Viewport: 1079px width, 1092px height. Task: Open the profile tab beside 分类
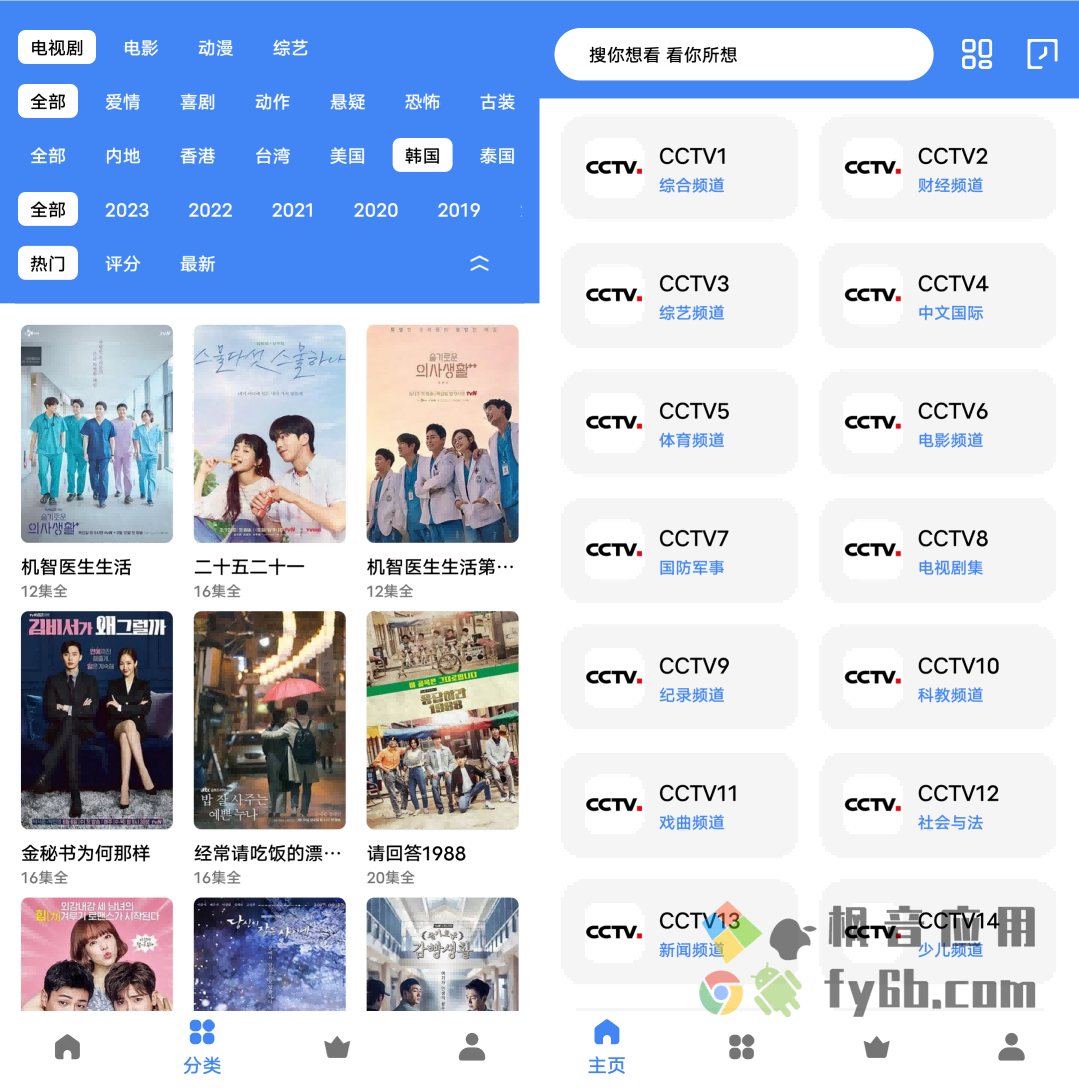pos(472,1047)
